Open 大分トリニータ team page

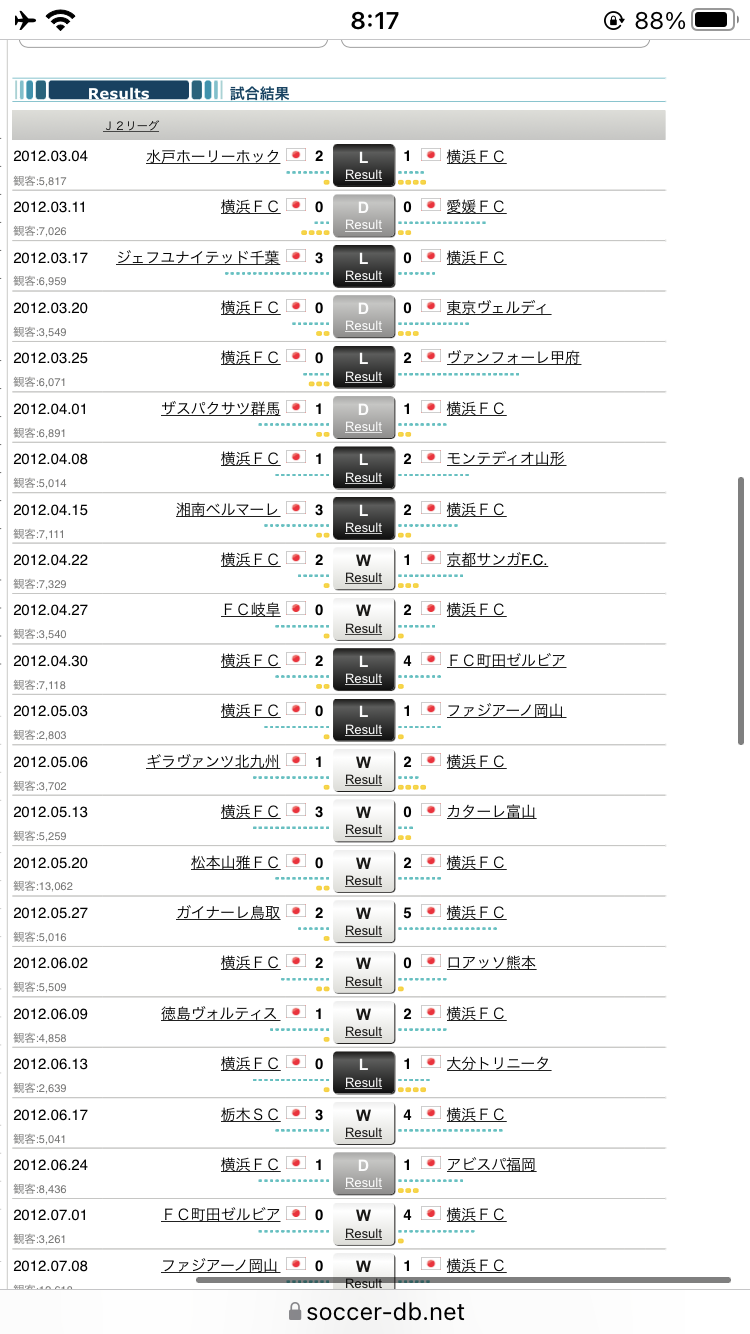tap(498, 1064)
